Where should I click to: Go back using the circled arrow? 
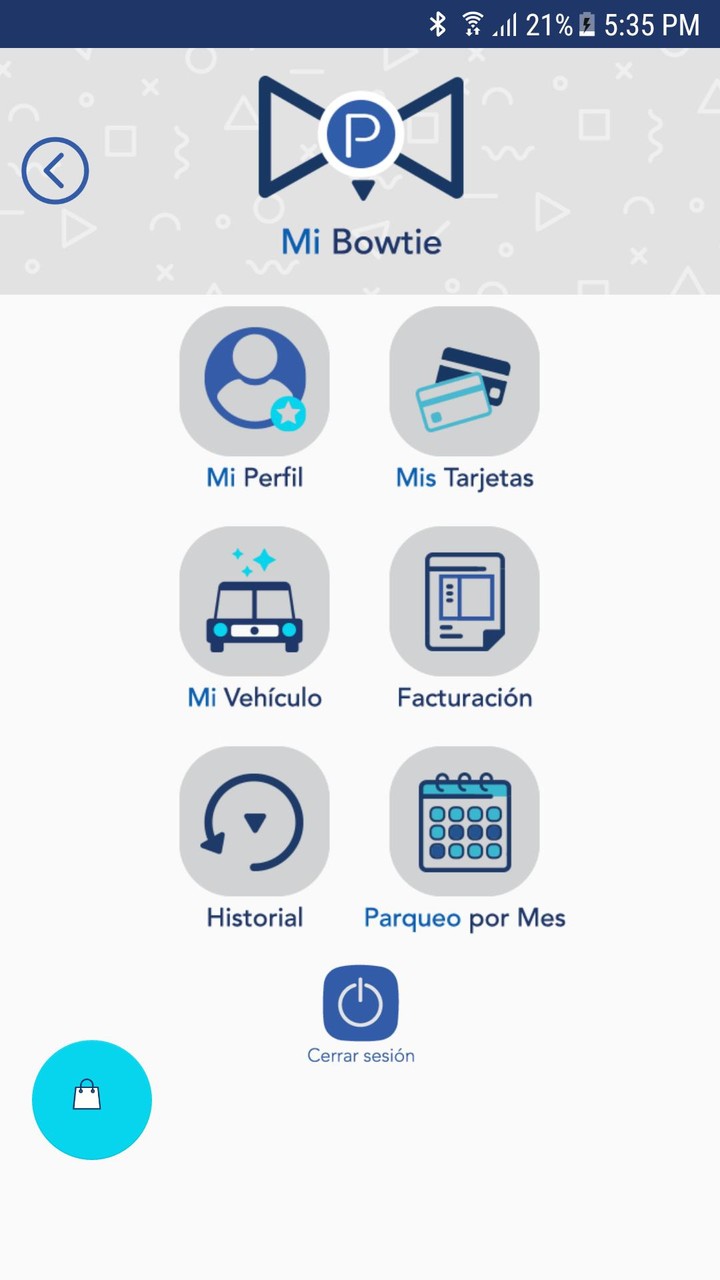coord(55,171)
